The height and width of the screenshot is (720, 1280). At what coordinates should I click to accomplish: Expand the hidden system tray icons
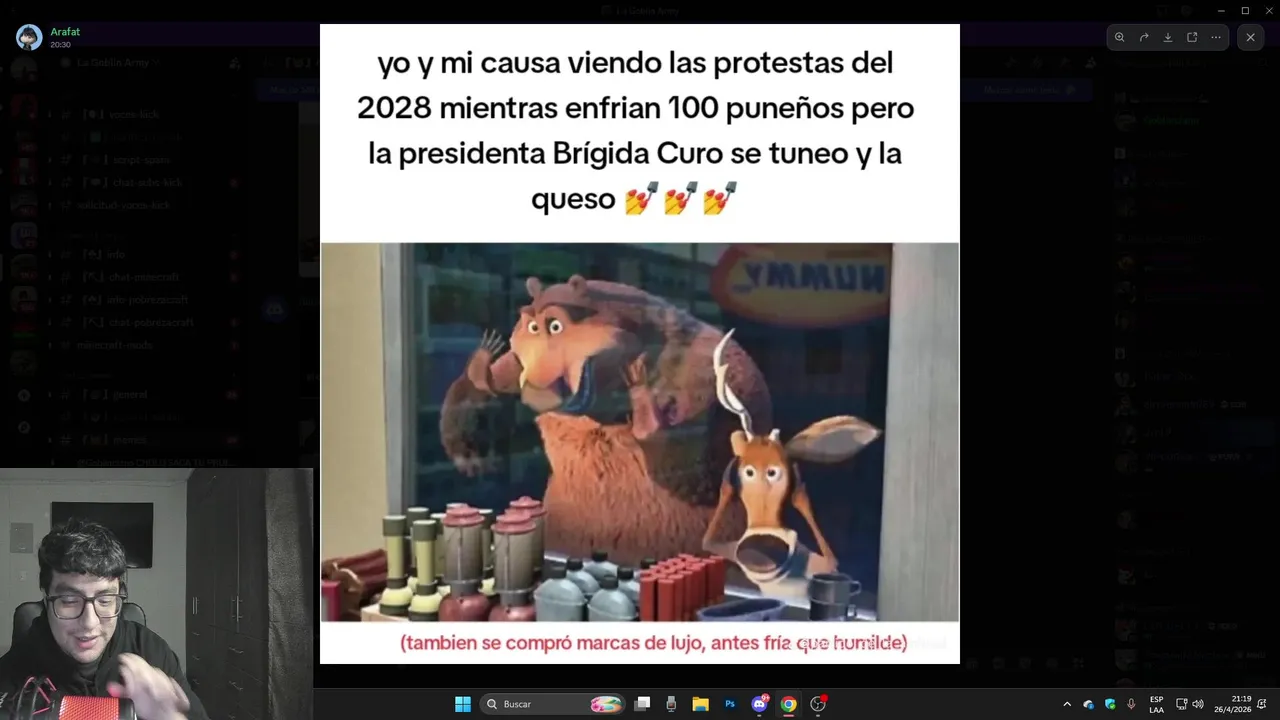1067,704
